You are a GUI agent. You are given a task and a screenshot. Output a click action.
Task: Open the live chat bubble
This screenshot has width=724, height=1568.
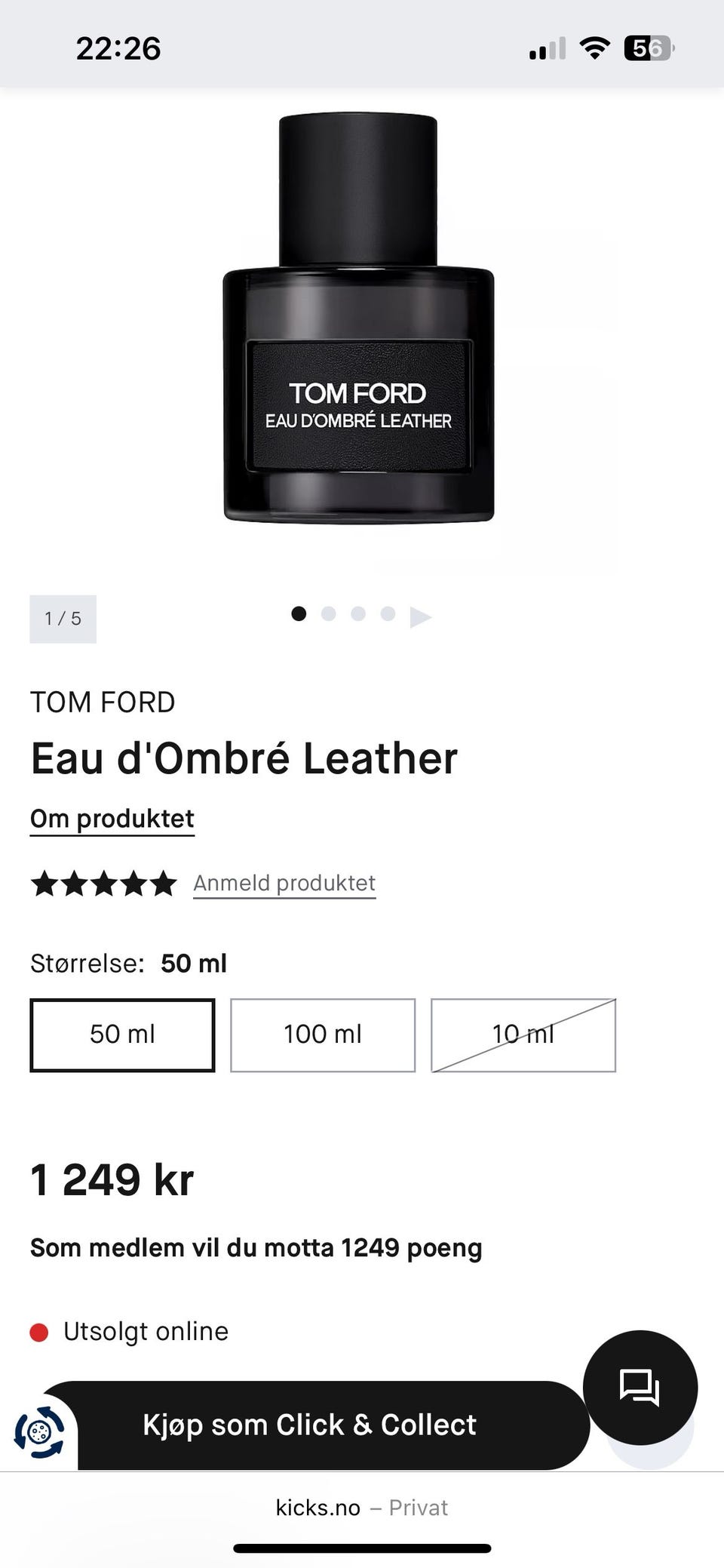pyautogui.click(x=640, y=1387)
